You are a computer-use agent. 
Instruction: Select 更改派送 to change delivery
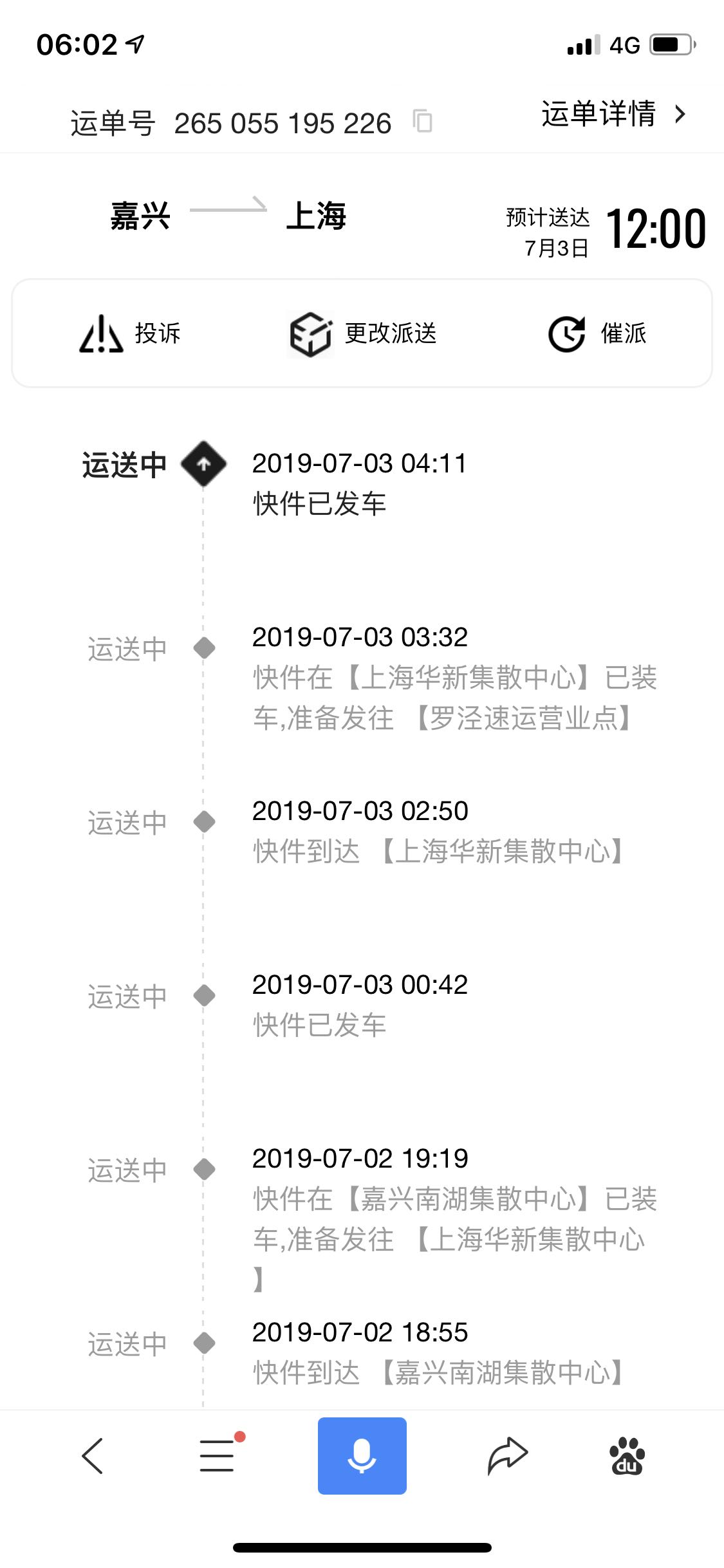[362, 333]
